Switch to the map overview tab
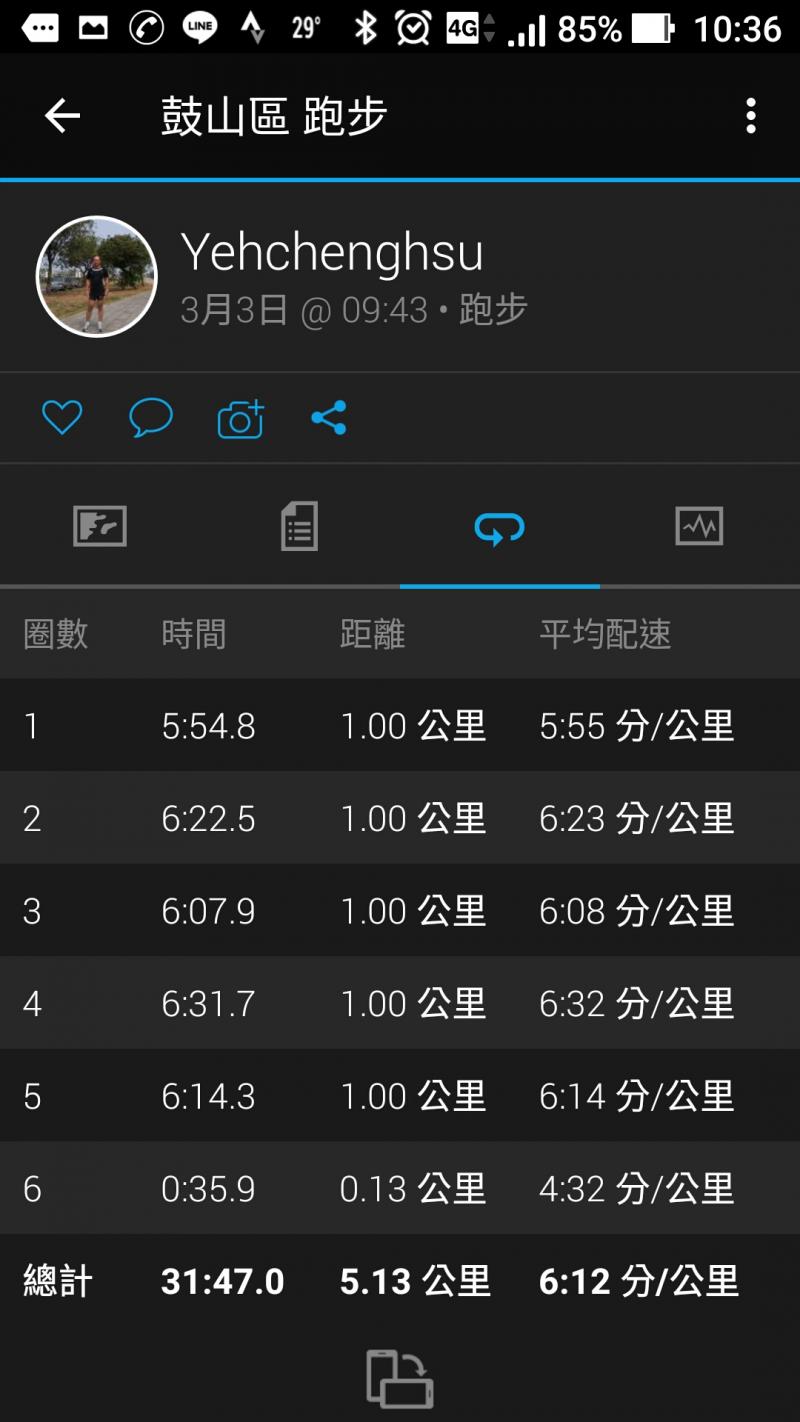This screenshot has height=1422, width=800. click(100, 526)
